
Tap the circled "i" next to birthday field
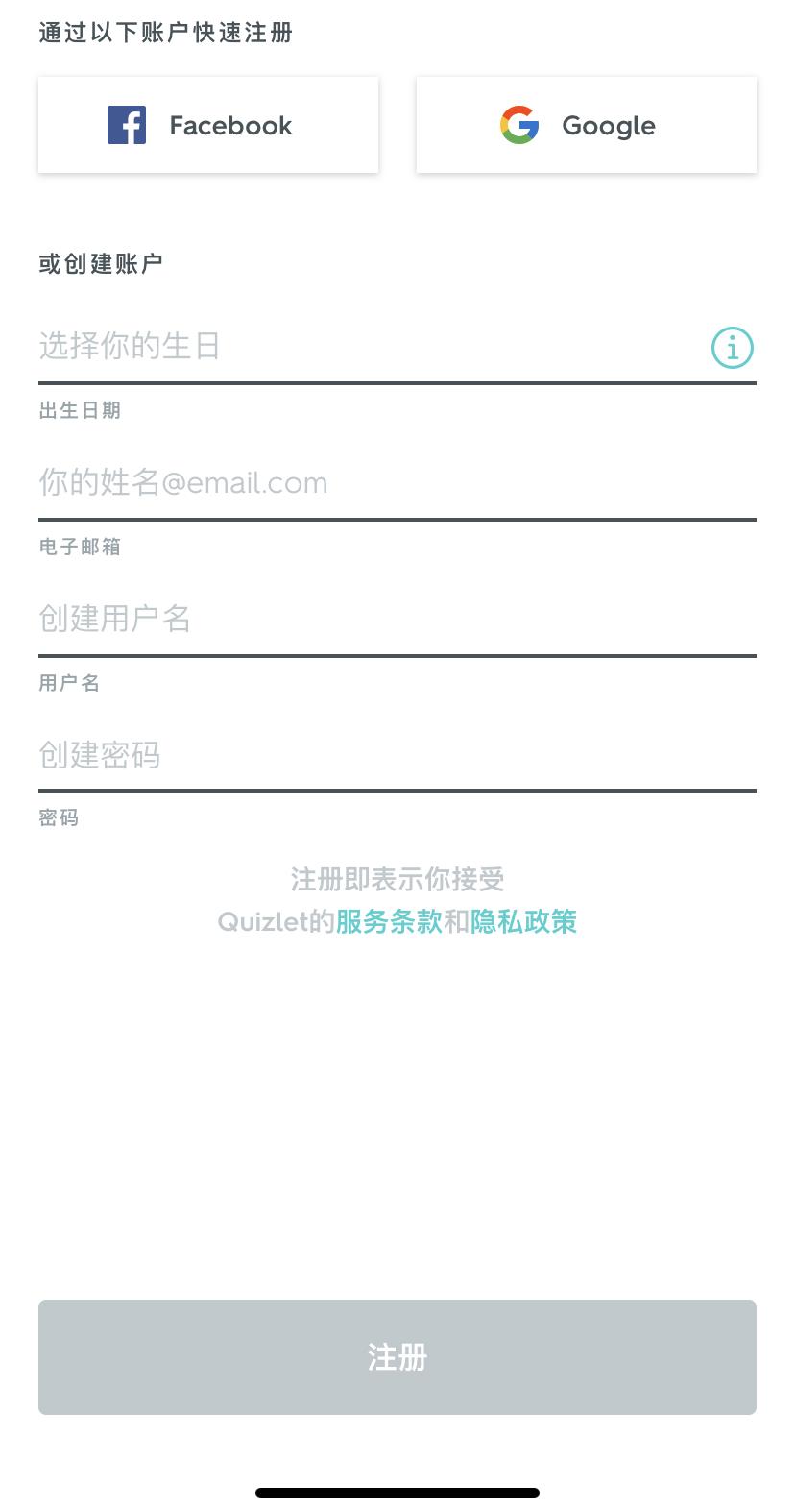click(x=732, y=348)
